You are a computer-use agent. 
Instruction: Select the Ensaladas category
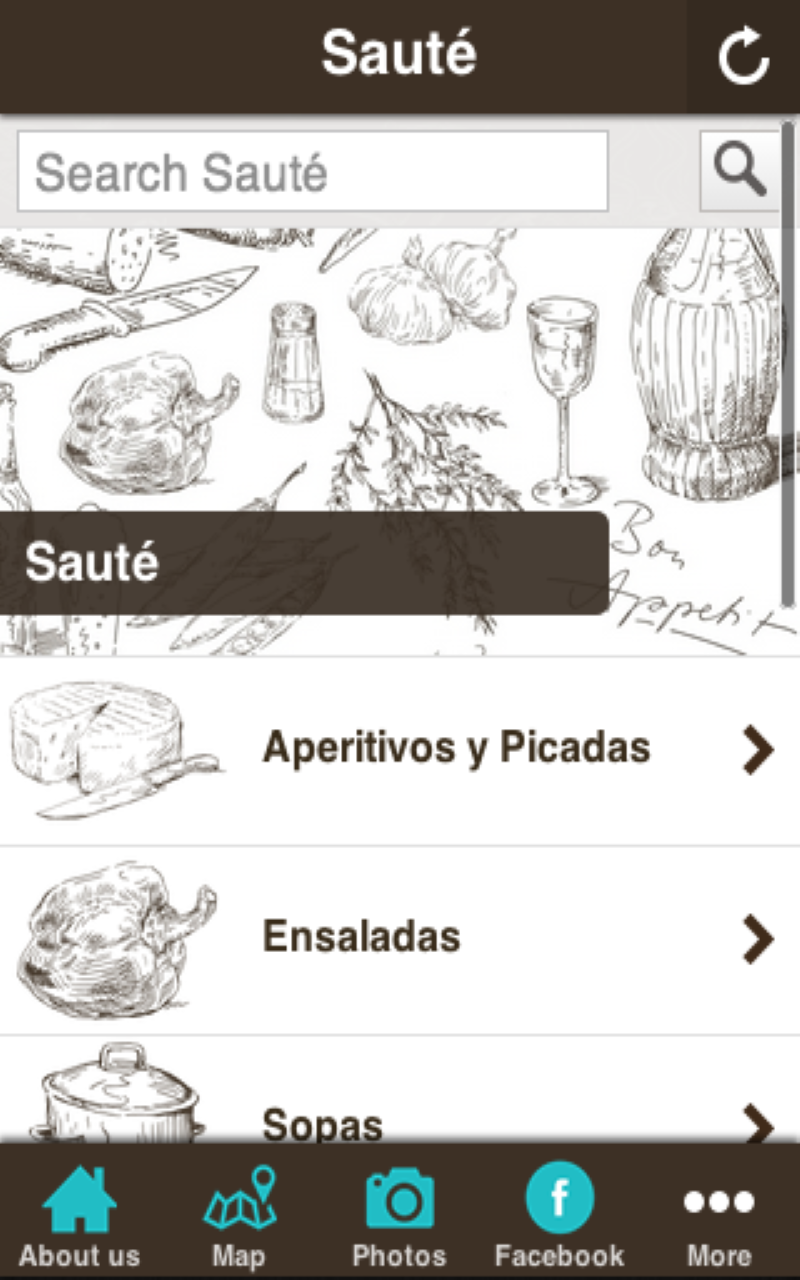(x=360, y=938)
